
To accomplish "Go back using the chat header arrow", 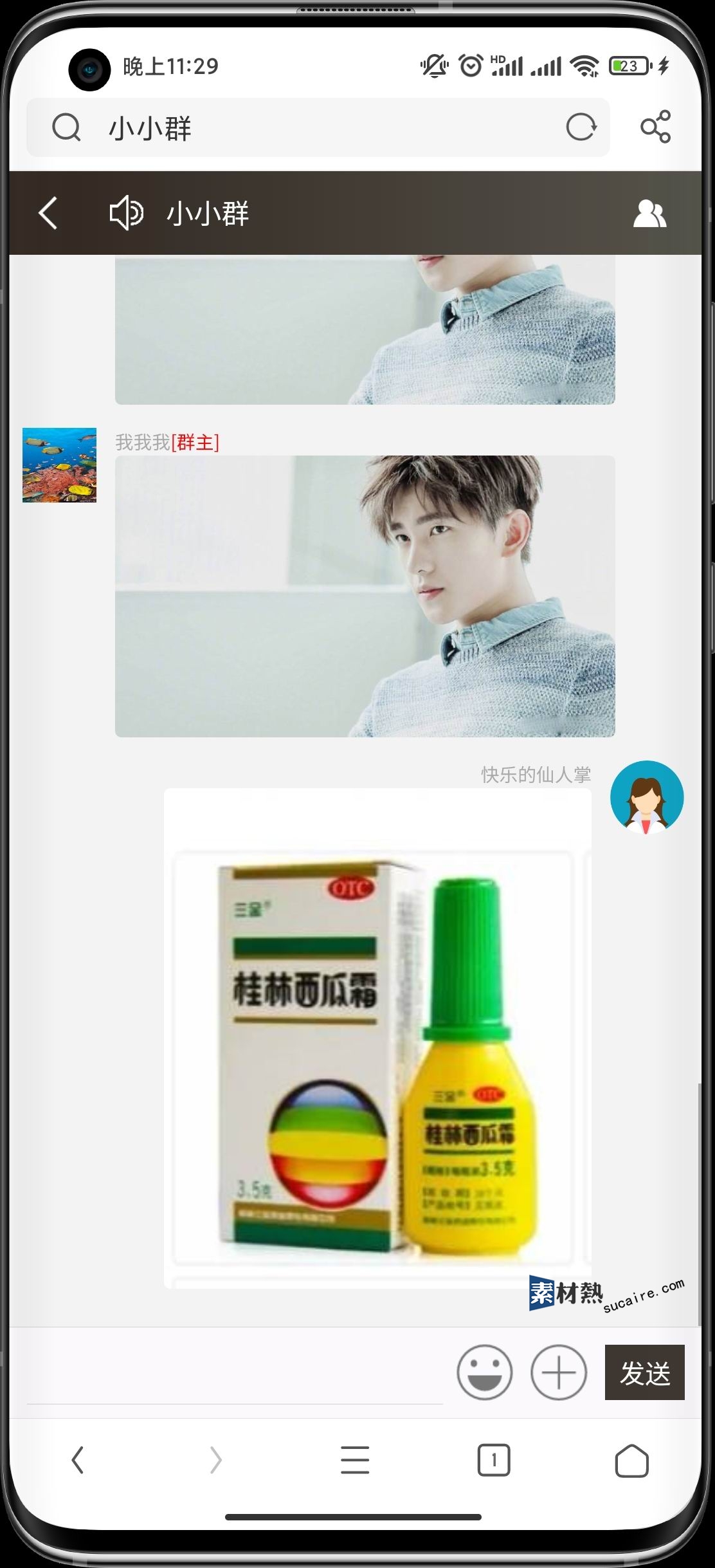I will tap(49, 213).
